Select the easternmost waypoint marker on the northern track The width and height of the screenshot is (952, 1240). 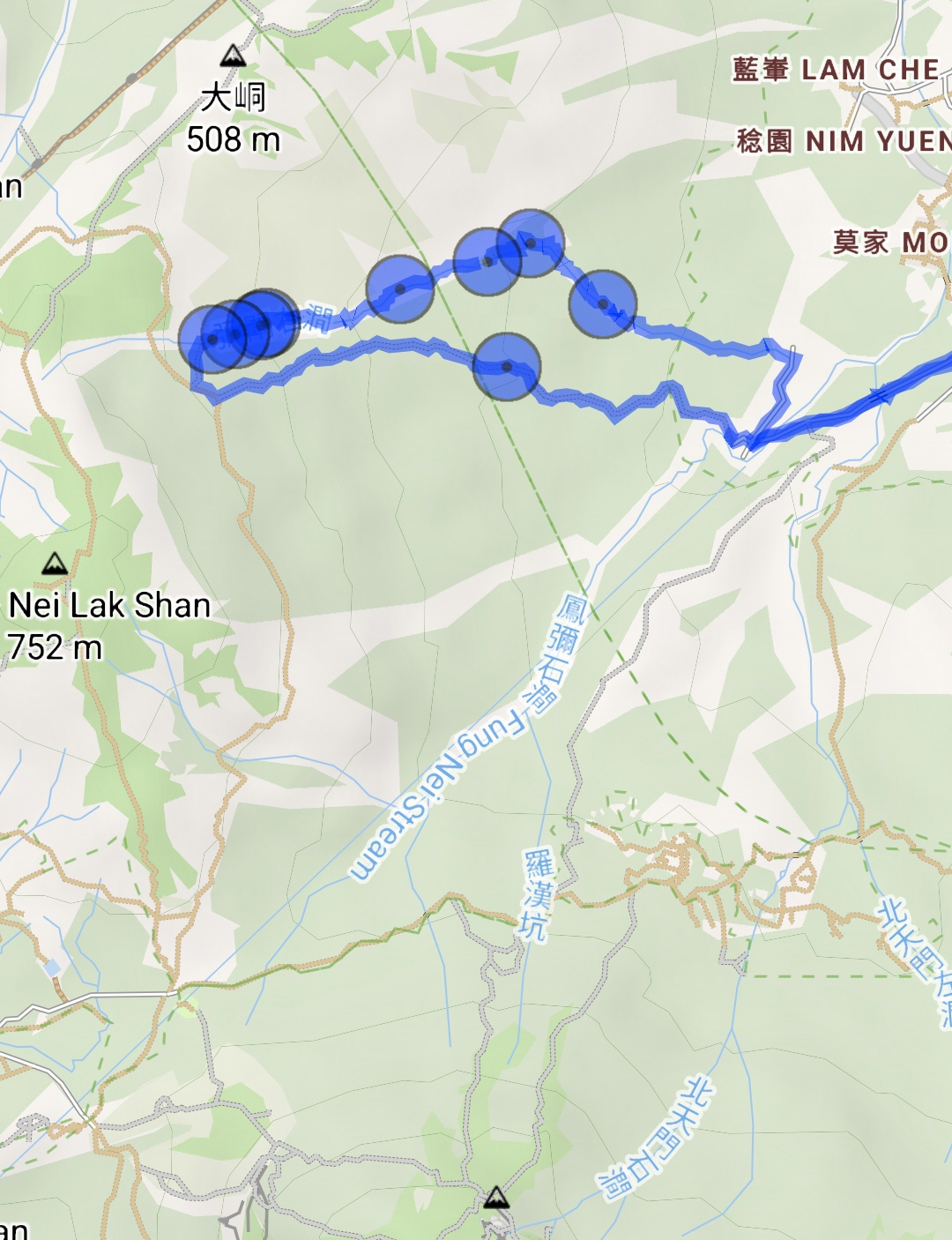[603, 304]
